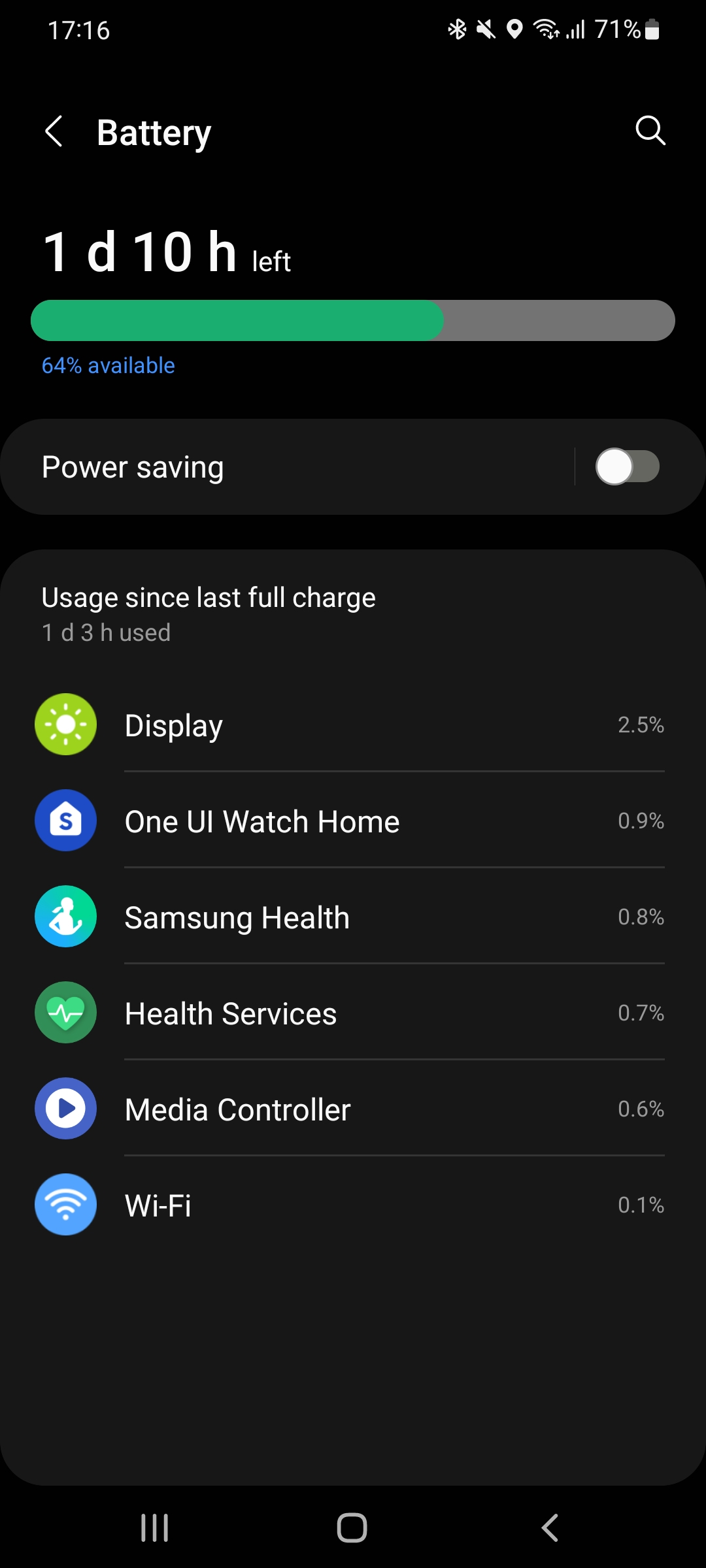
Task: Toggle the Power saving switch on
Action: coord(626,466)
